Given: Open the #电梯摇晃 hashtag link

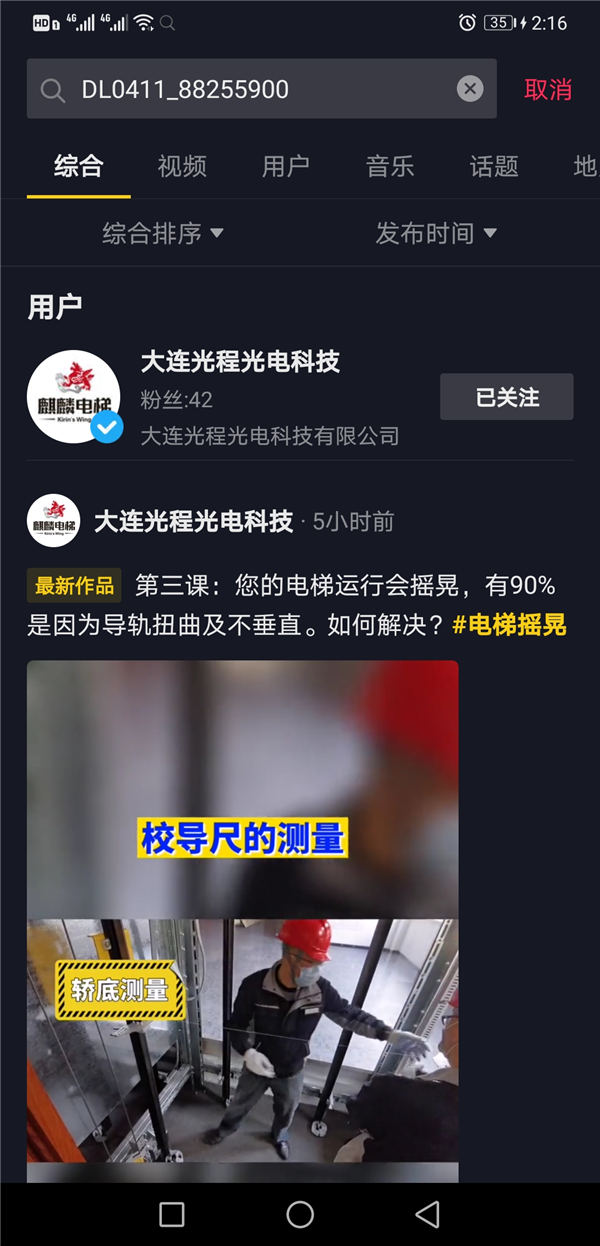Looking at the screenshot, I should point(509,625).
